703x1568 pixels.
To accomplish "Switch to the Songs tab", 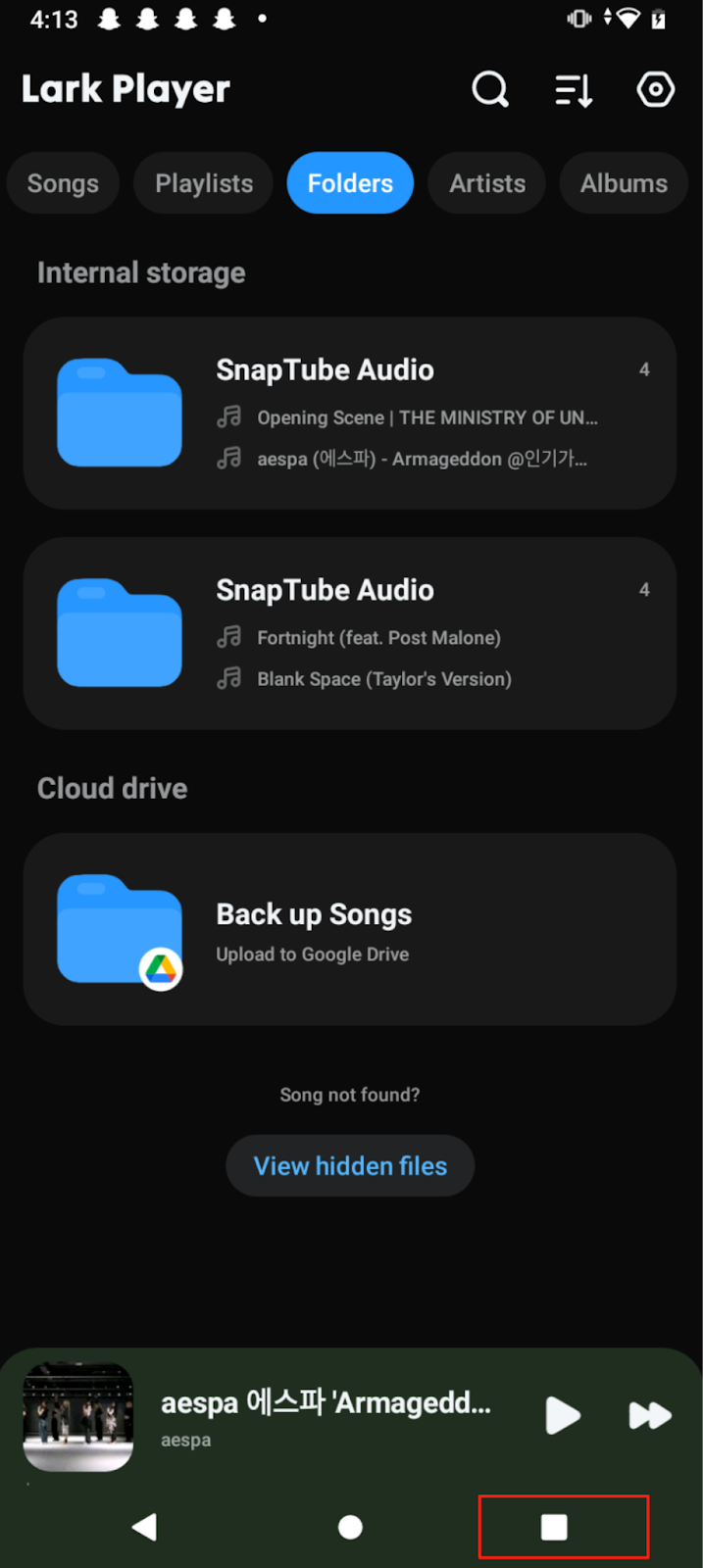I will click(x=63, y=183).
